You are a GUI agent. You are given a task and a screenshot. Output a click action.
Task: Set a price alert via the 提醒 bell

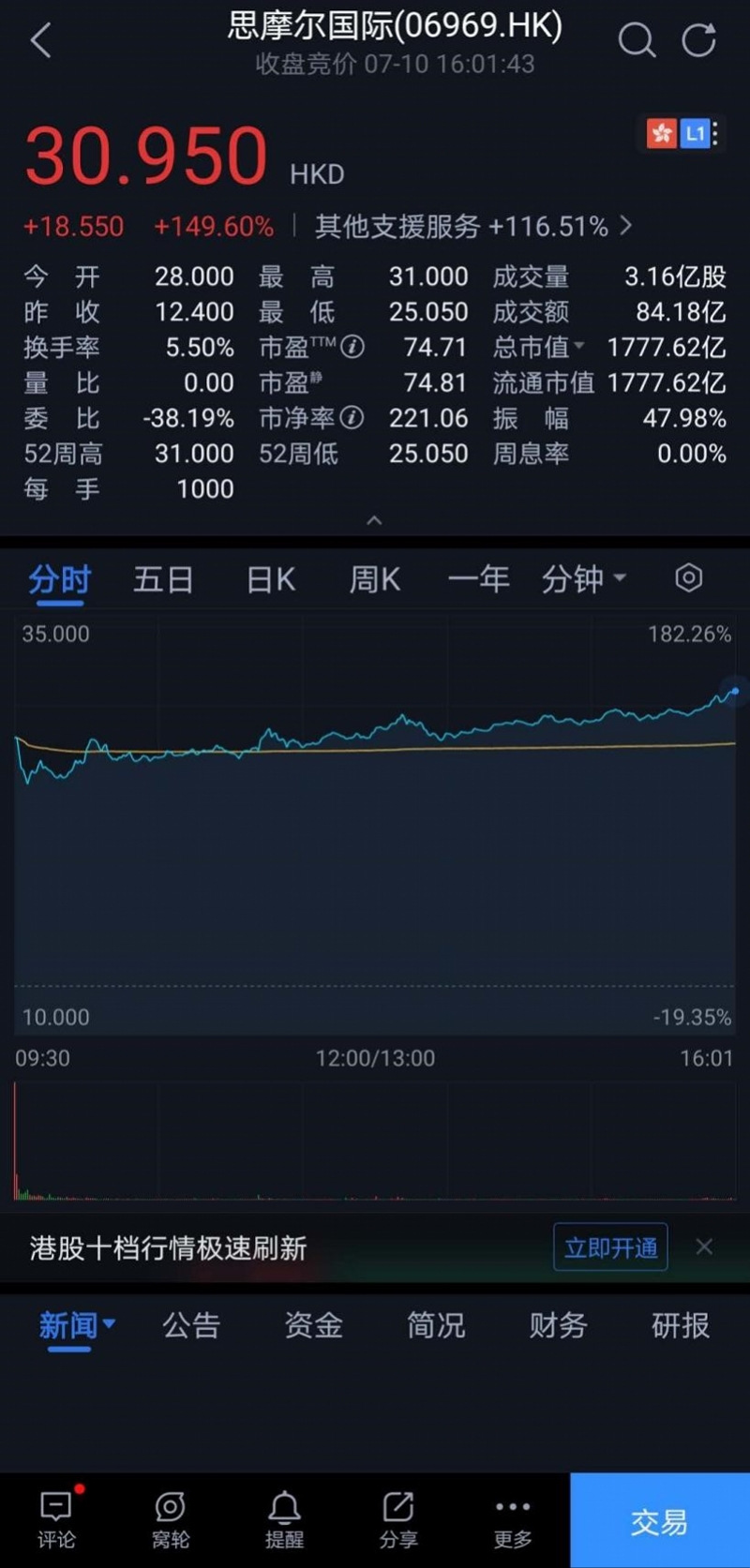[285, 1518]
